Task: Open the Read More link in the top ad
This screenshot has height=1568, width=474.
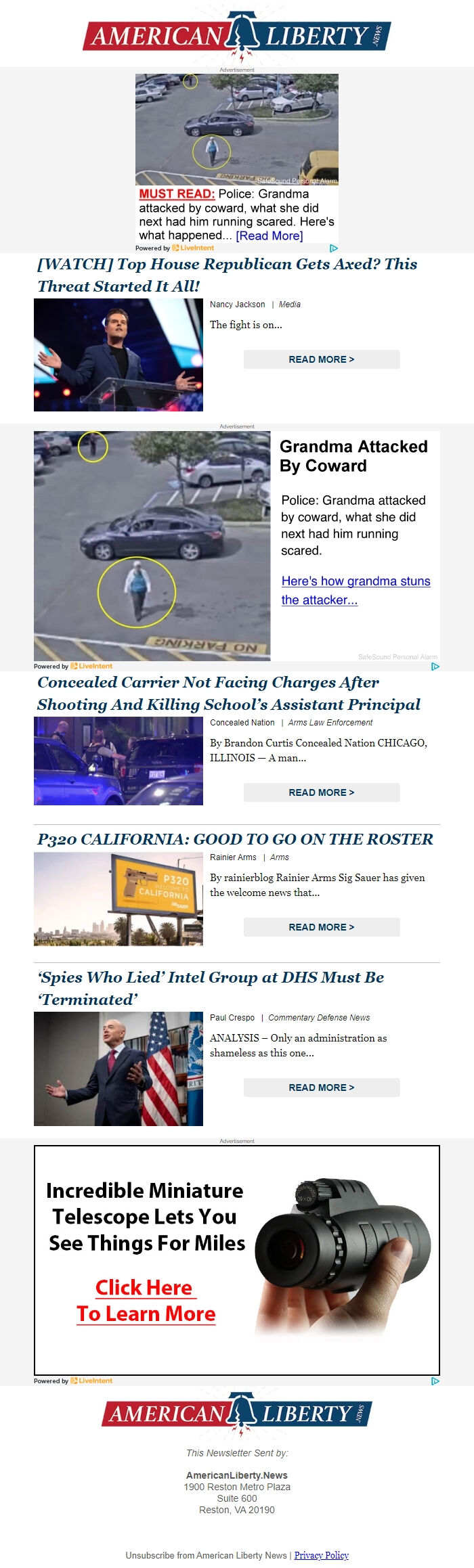Action: pyautogui.click(x=269, y=236)
